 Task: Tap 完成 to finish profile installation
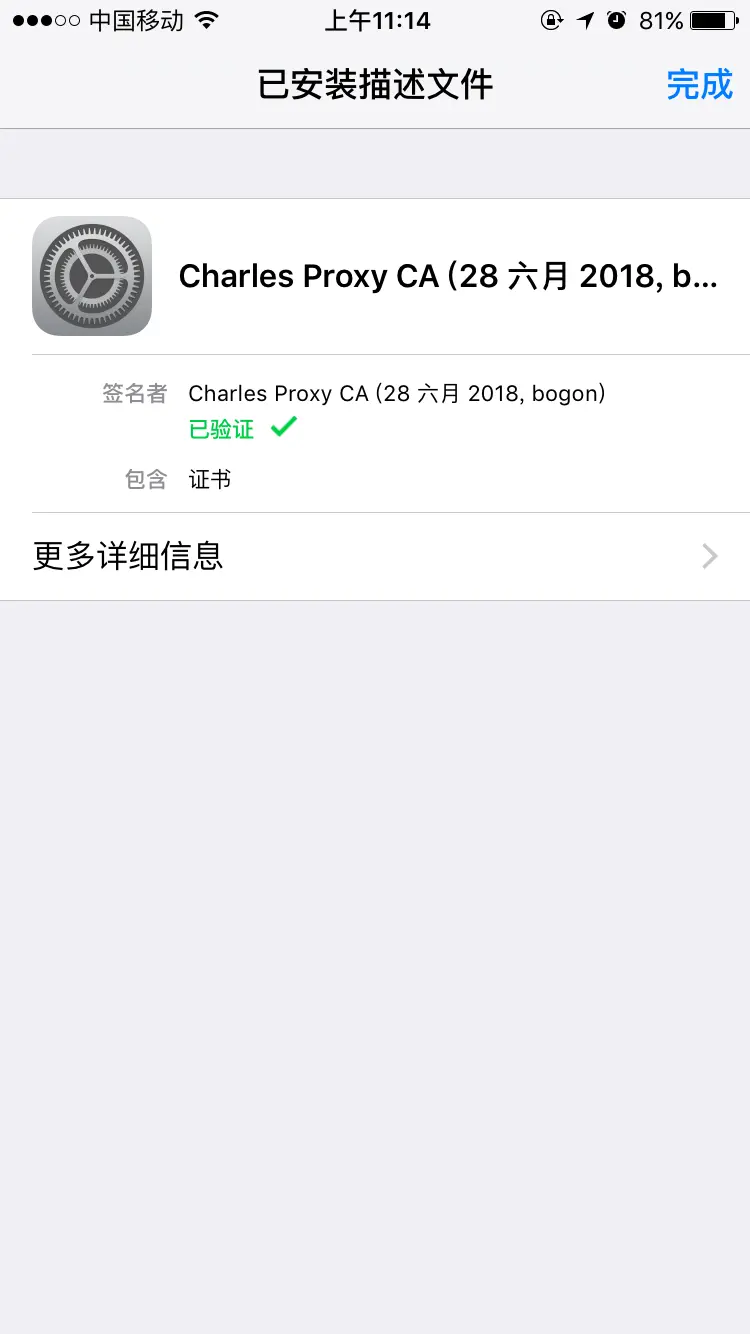click(x=699, y=85)
